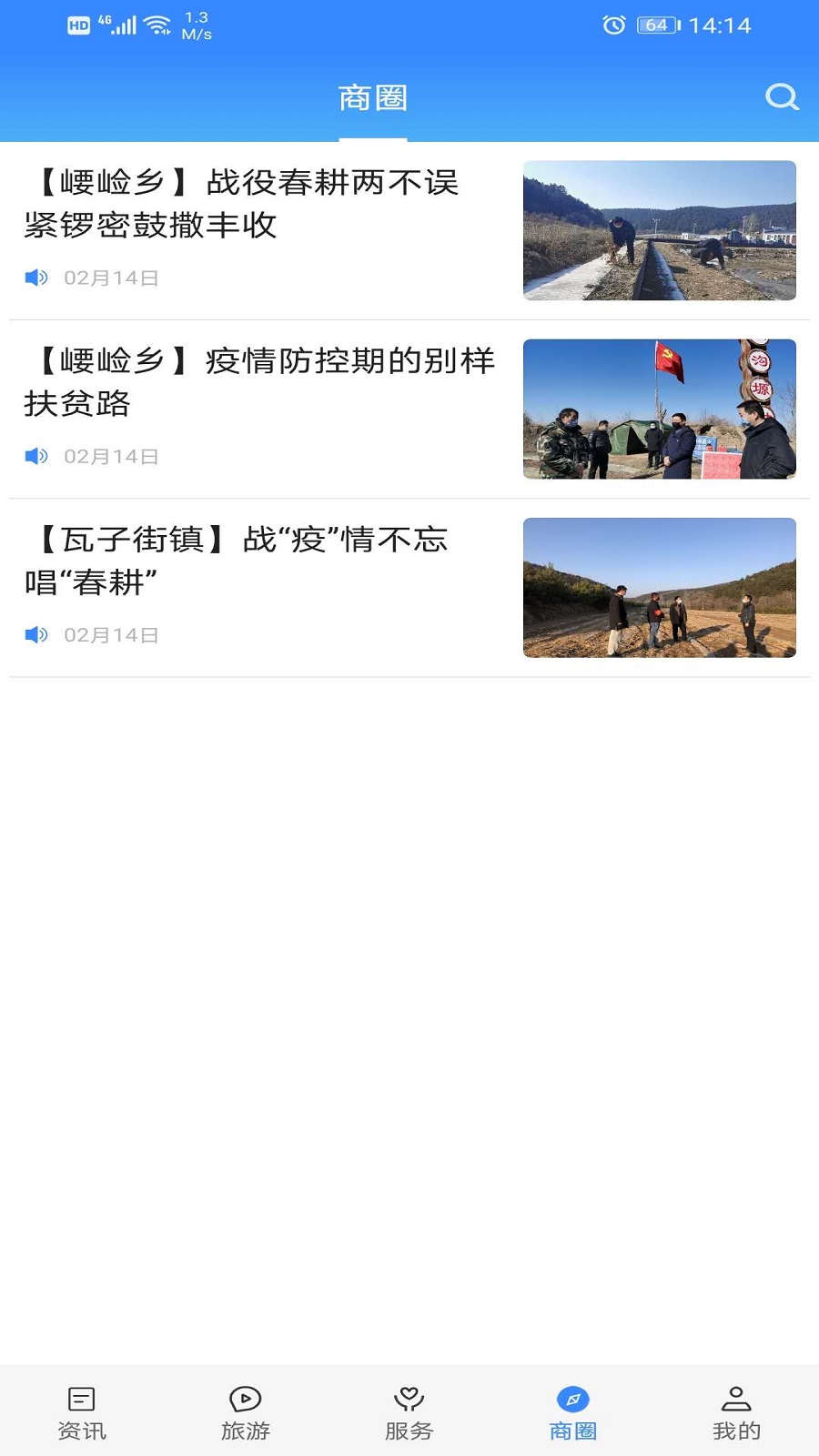819x1456 pixels.
Task: Switch to the 资讯 tab
Action: pyautogui.click(x=82, y=1410)
